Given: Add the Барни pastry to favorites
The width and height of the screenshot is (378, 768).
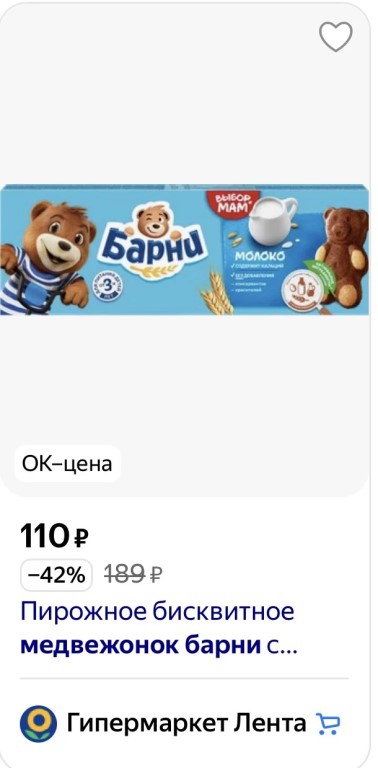Looking at the screenshot, I should coord(336,37).
